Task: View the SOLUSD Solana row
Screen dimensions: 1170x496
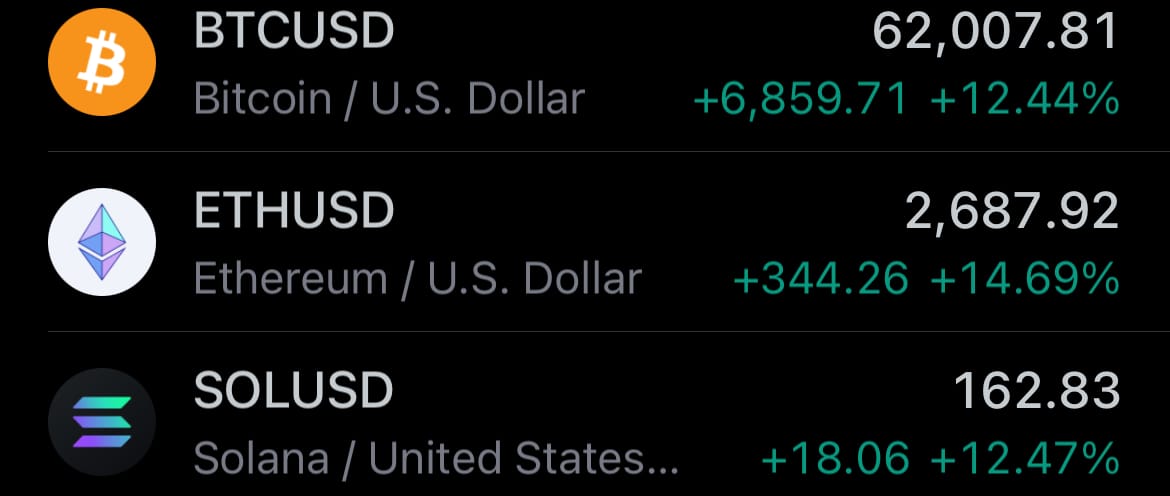Action: tap(585, 422)
